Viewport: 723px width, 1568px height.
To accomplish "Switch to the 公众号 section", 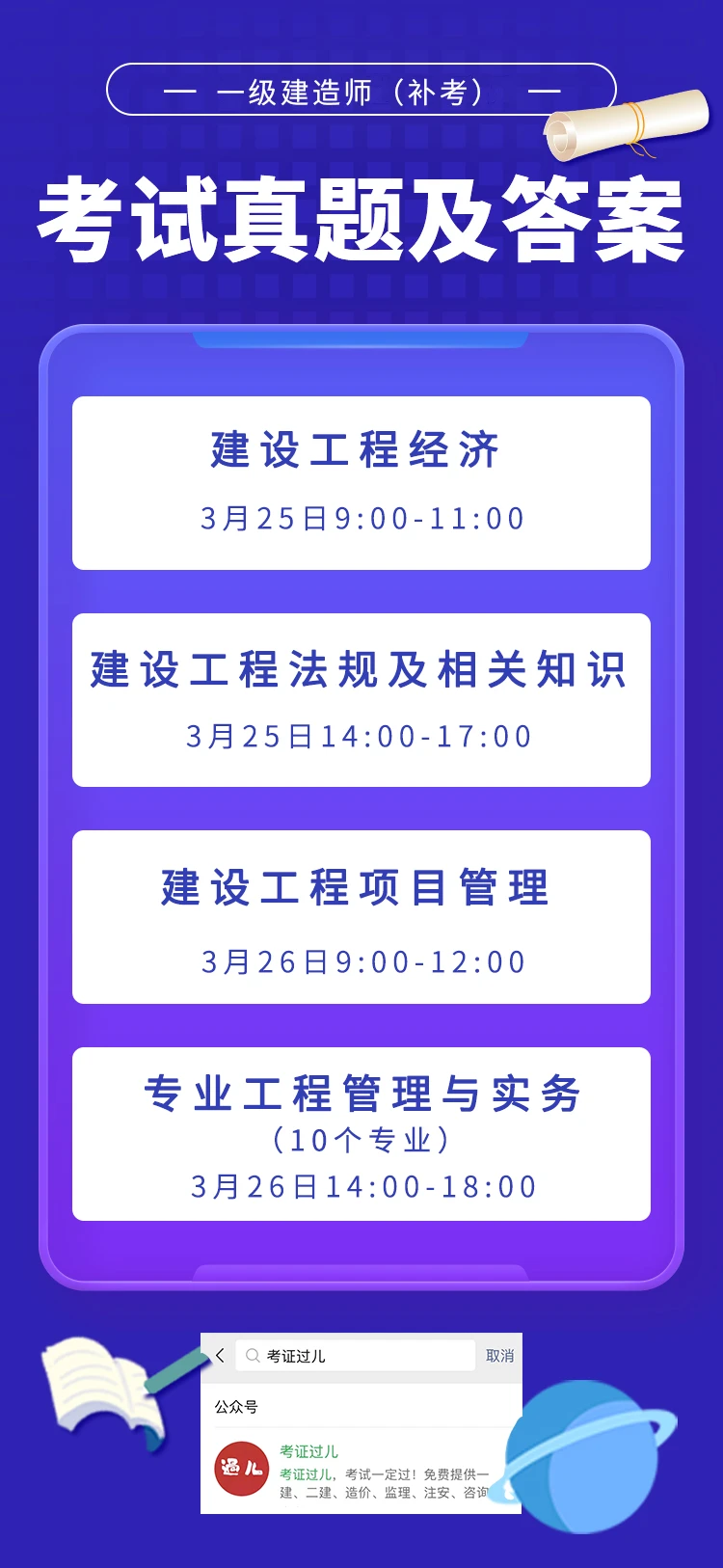I will pyautogui.click(x=236, y=1405).
